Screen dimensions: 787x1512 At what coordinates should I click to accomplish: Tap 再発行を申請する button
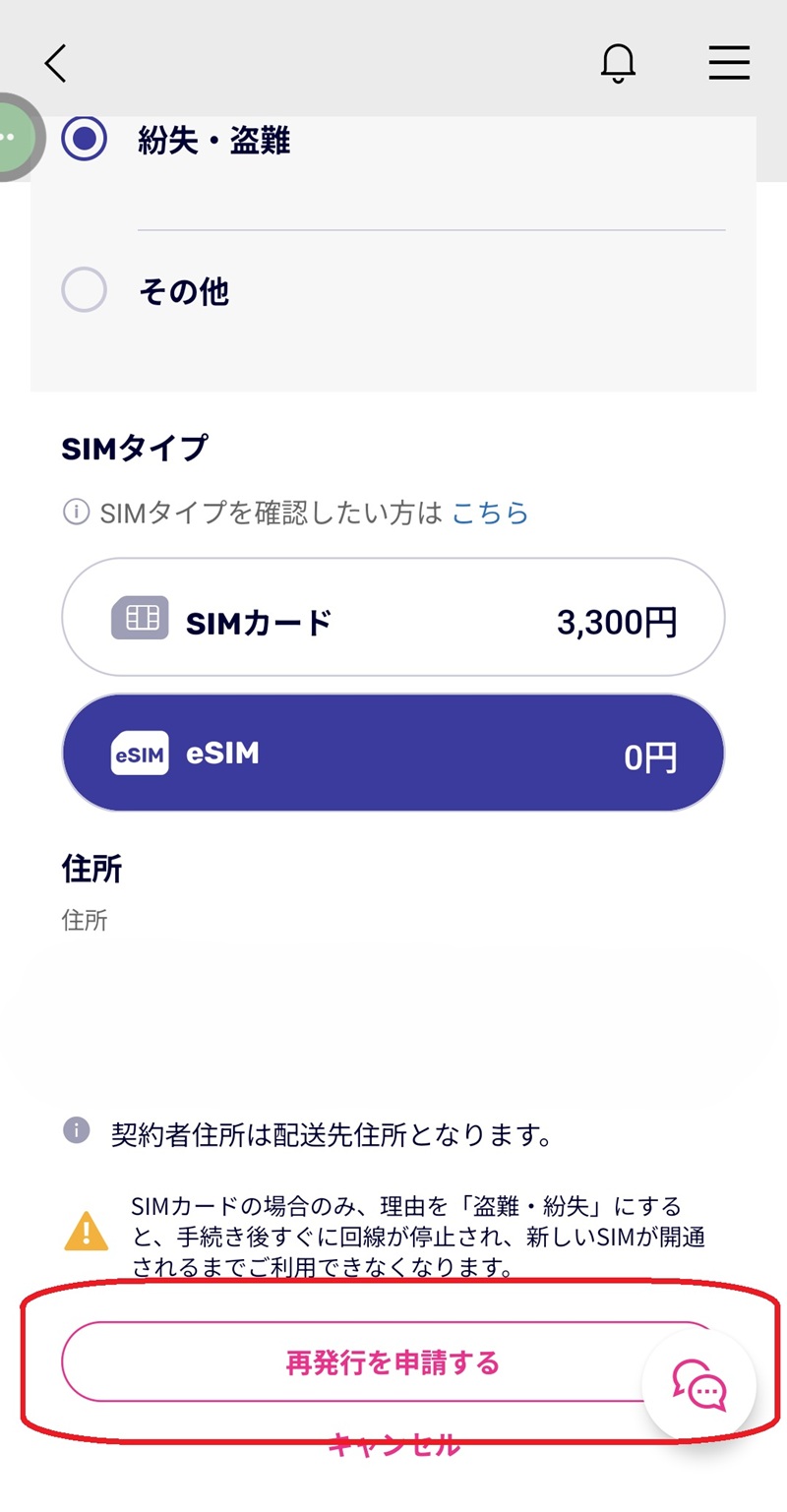tap(393, 1361)
